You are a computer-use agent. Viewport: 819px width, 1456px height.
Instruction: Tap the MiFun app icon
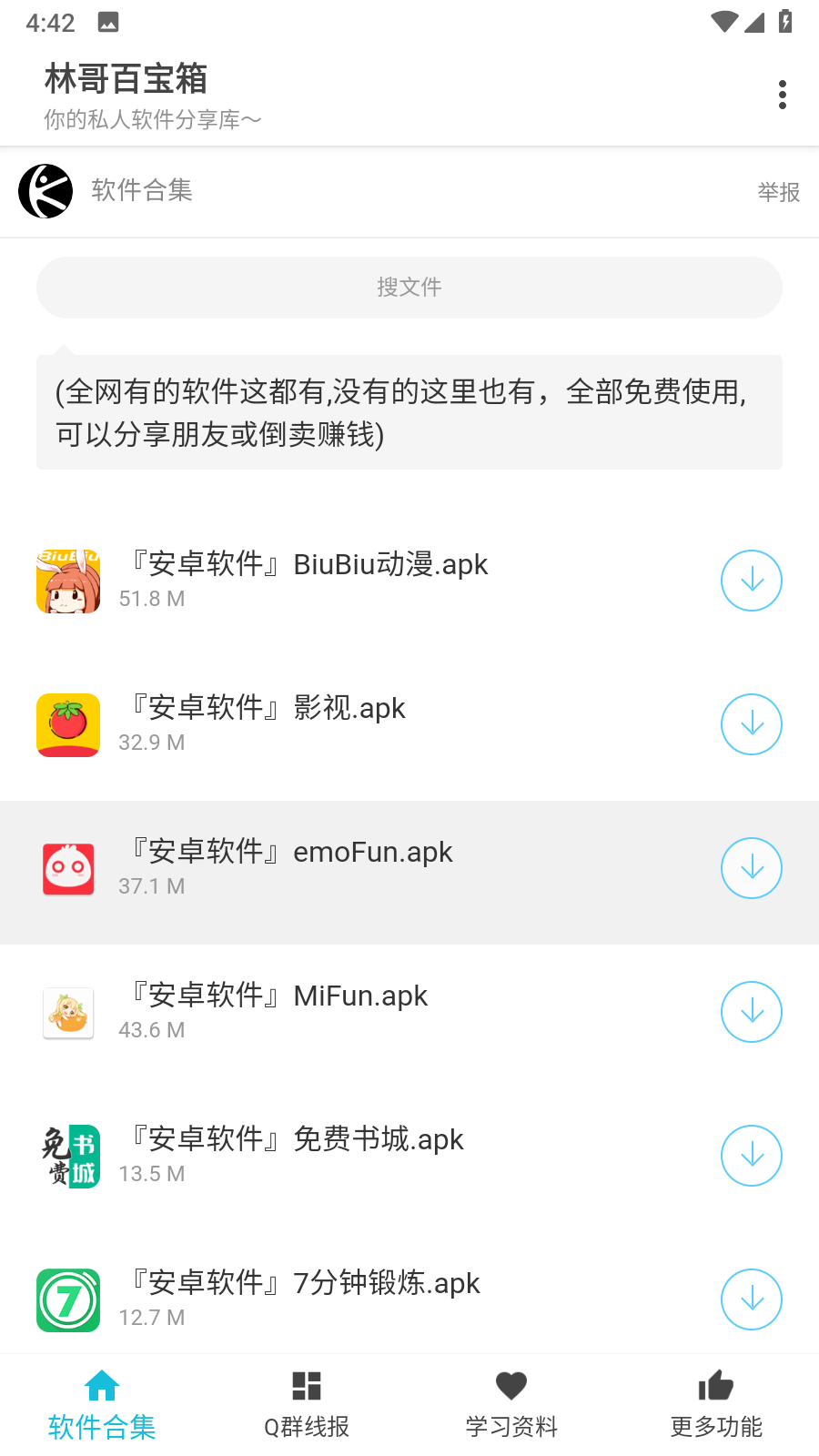[67, 1012]
